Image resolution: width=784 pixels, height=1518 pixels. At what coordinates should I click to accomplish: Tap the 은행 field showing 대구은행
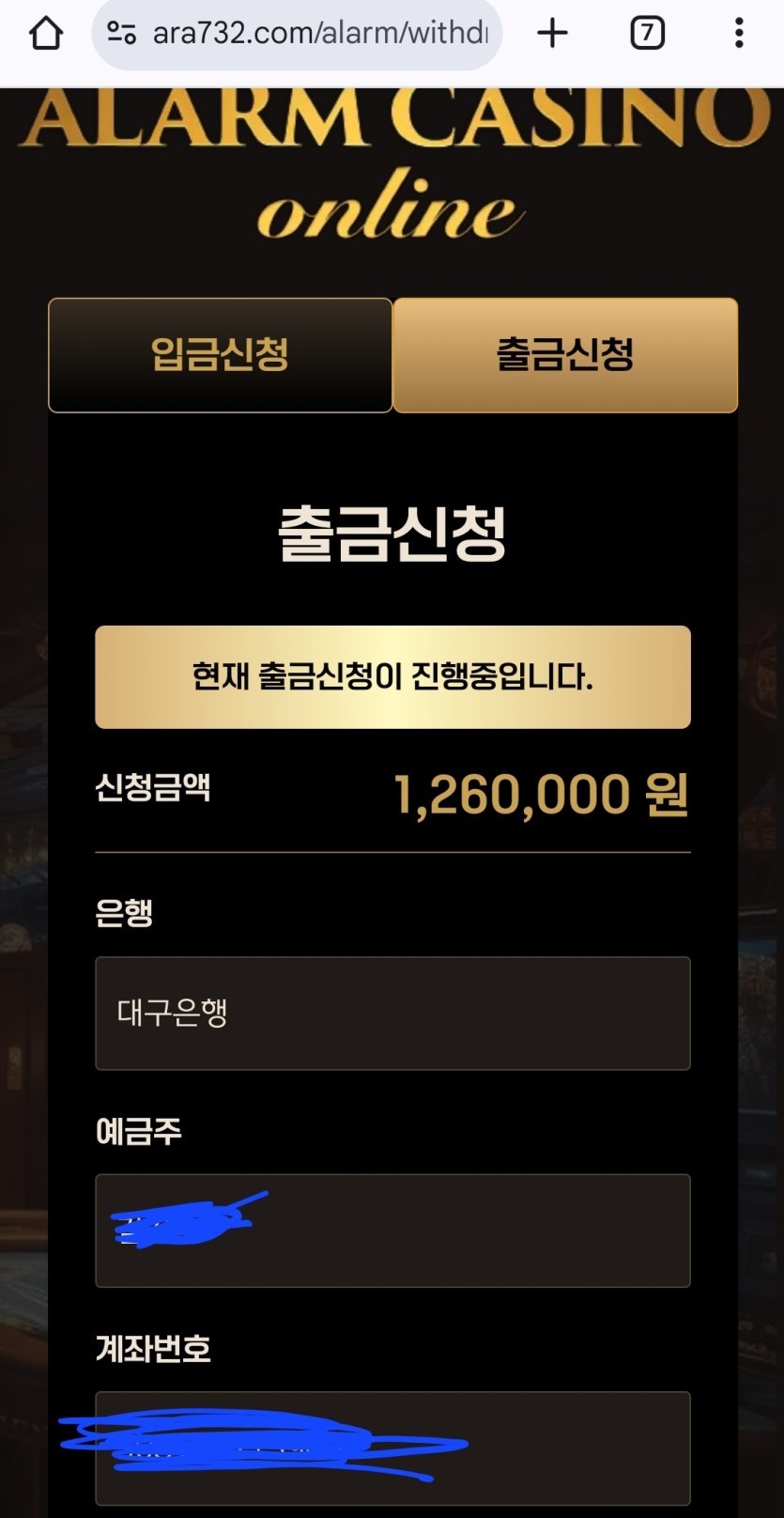point(392,1013)
